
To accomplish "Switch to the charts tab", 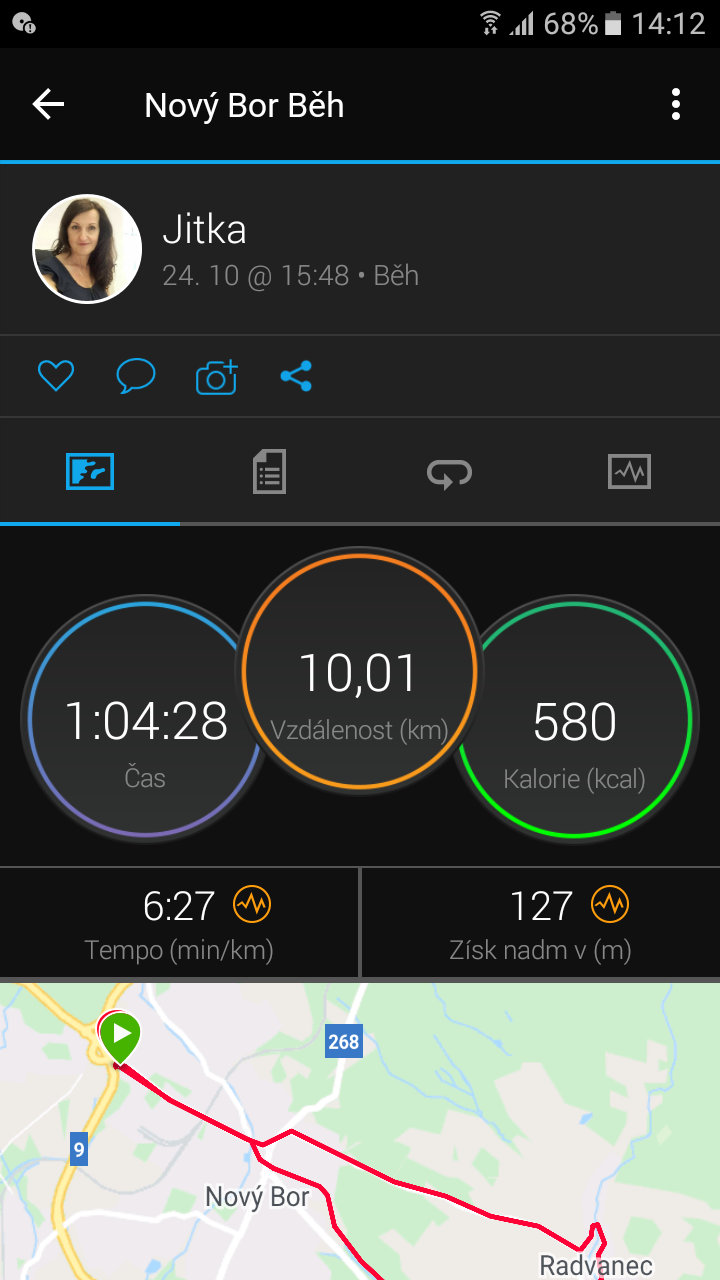I will pyautogui.click(x=630, y=471).
